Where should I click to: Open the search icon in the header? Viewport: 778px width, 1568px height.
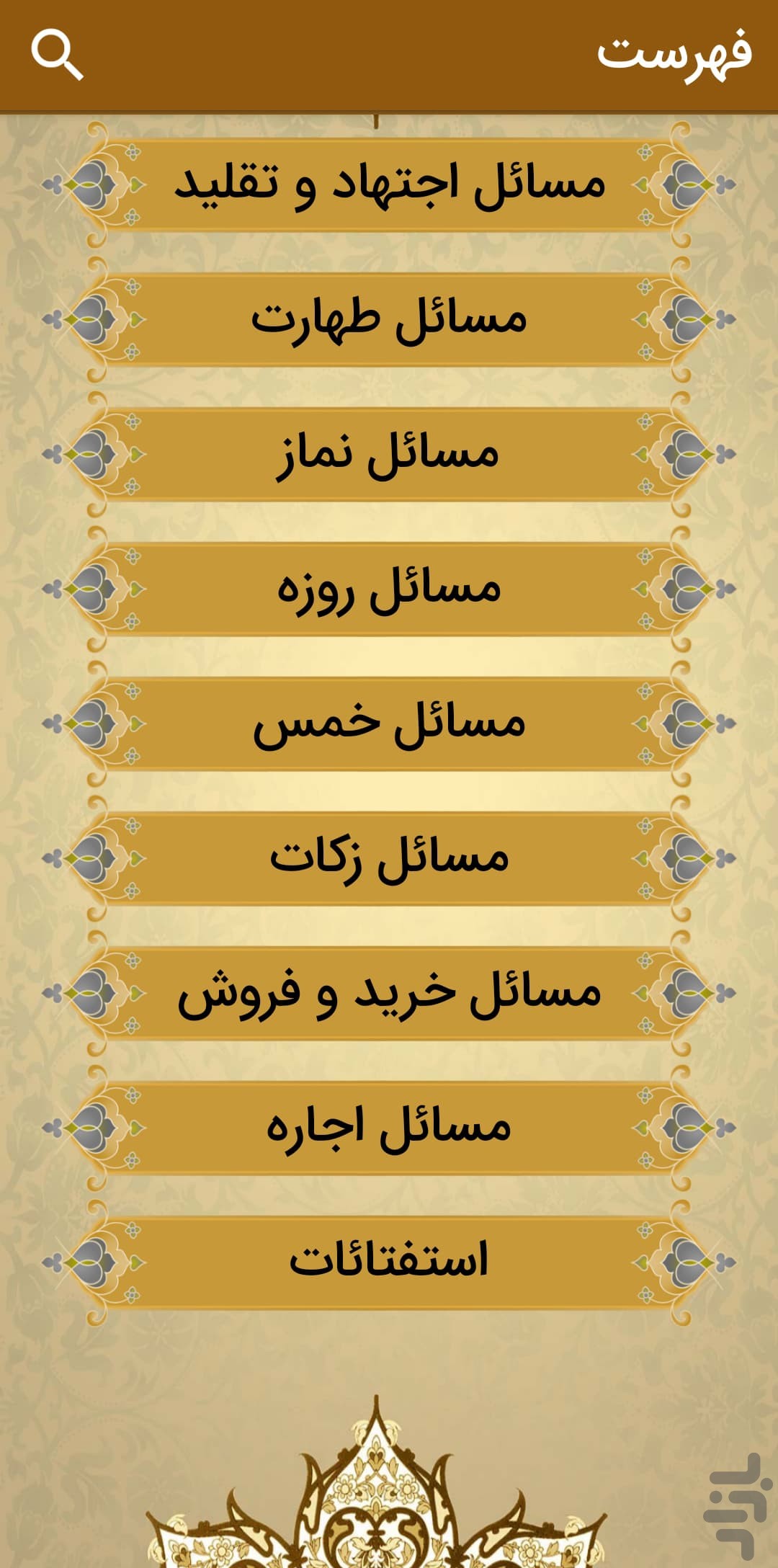(x=57, y=55)
